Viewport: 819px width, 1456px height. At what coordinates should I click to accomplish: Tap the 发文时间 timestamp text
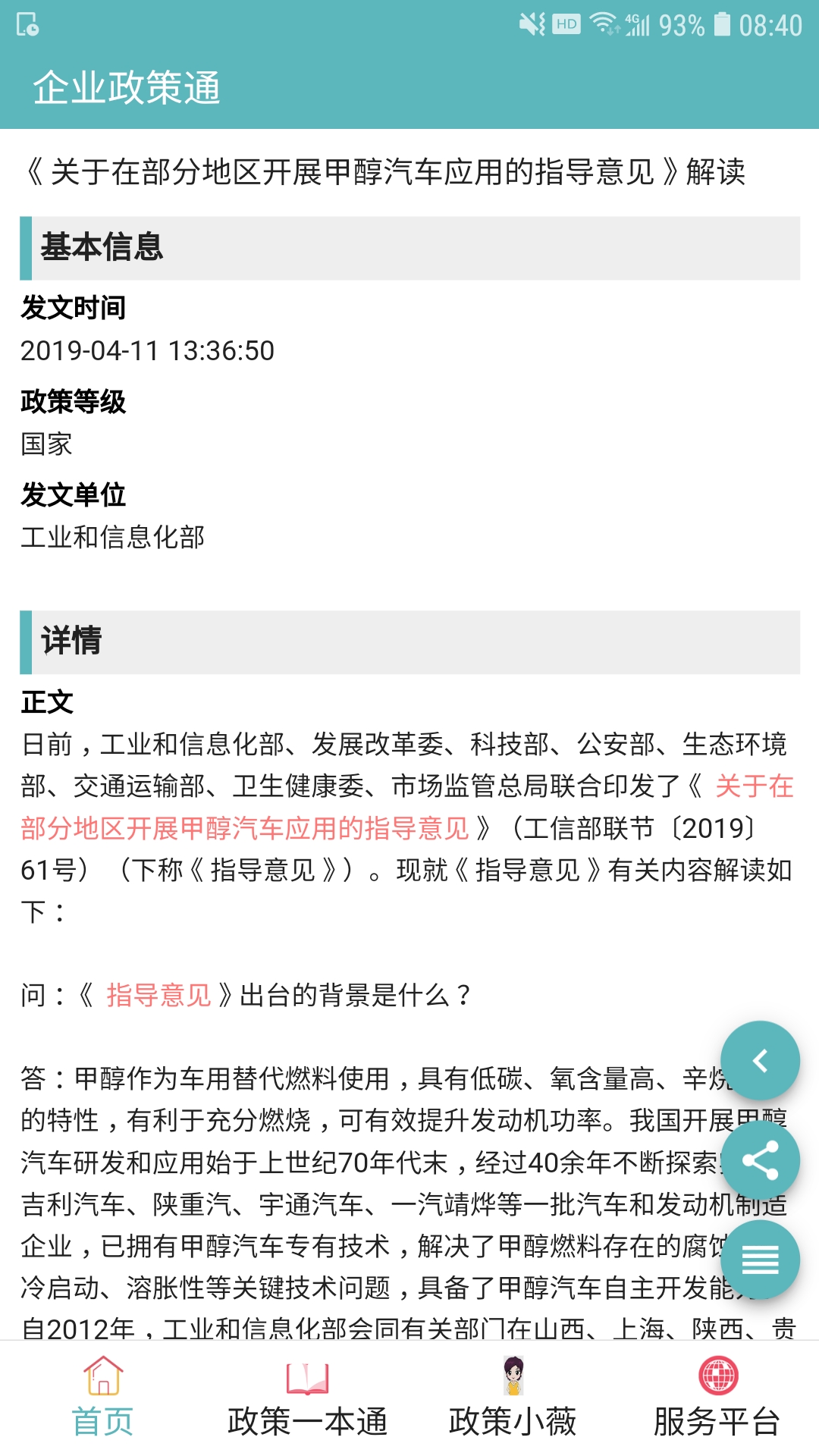(x=149, y=350)
